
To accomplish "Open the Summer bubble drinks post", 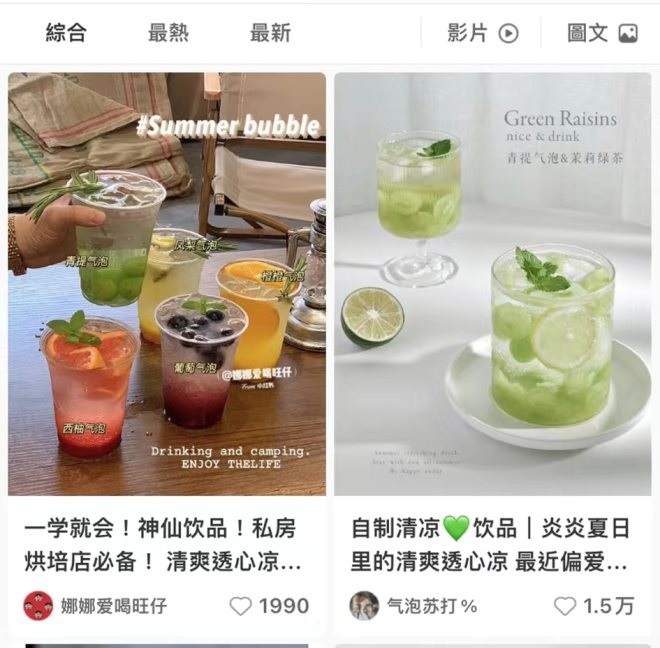I will pyautogui.click(x=167, y=284).
